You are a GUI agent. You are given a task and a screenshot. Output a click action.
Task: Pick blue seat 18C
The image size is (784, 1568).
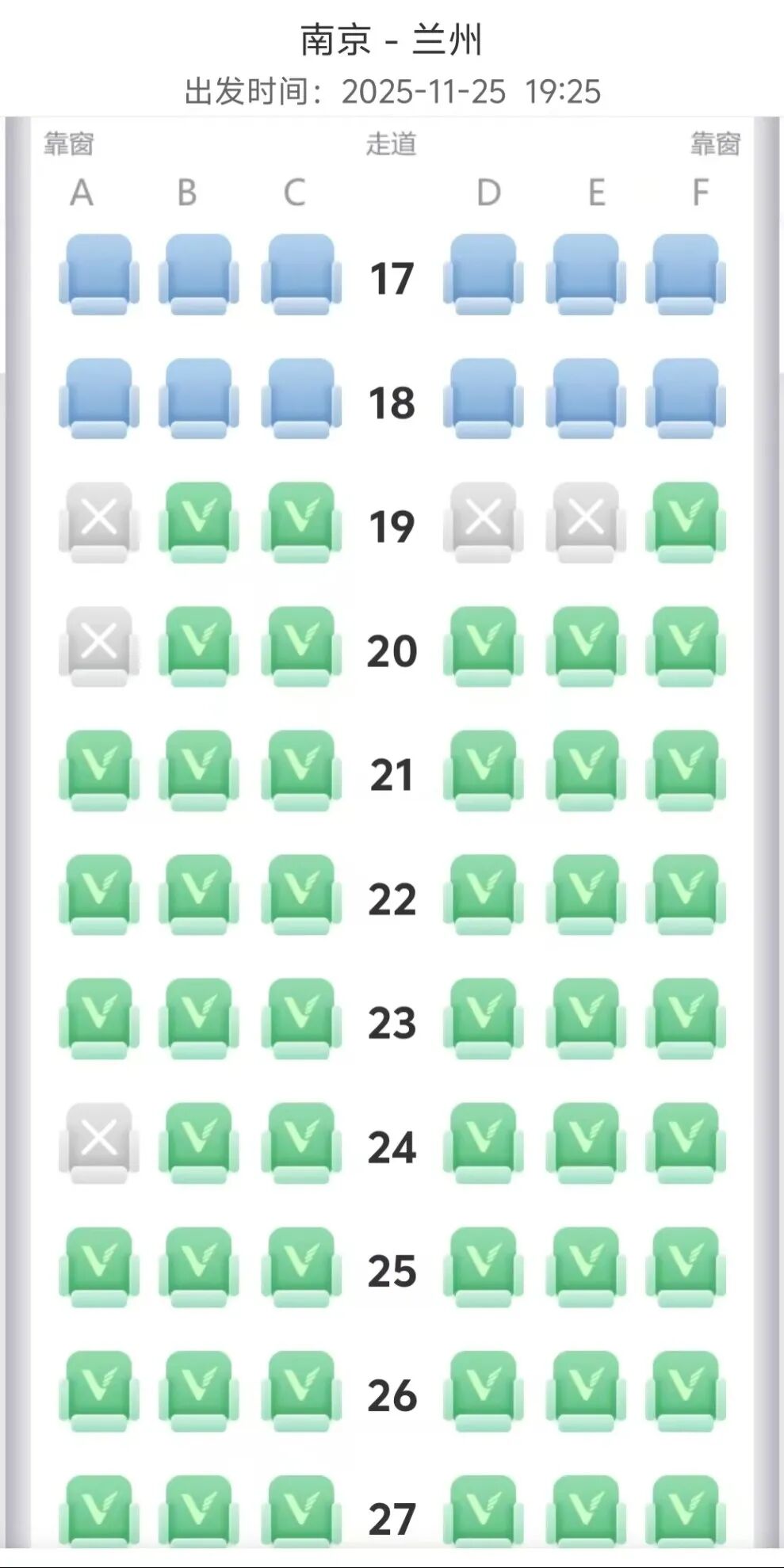[x=301, y=398]
